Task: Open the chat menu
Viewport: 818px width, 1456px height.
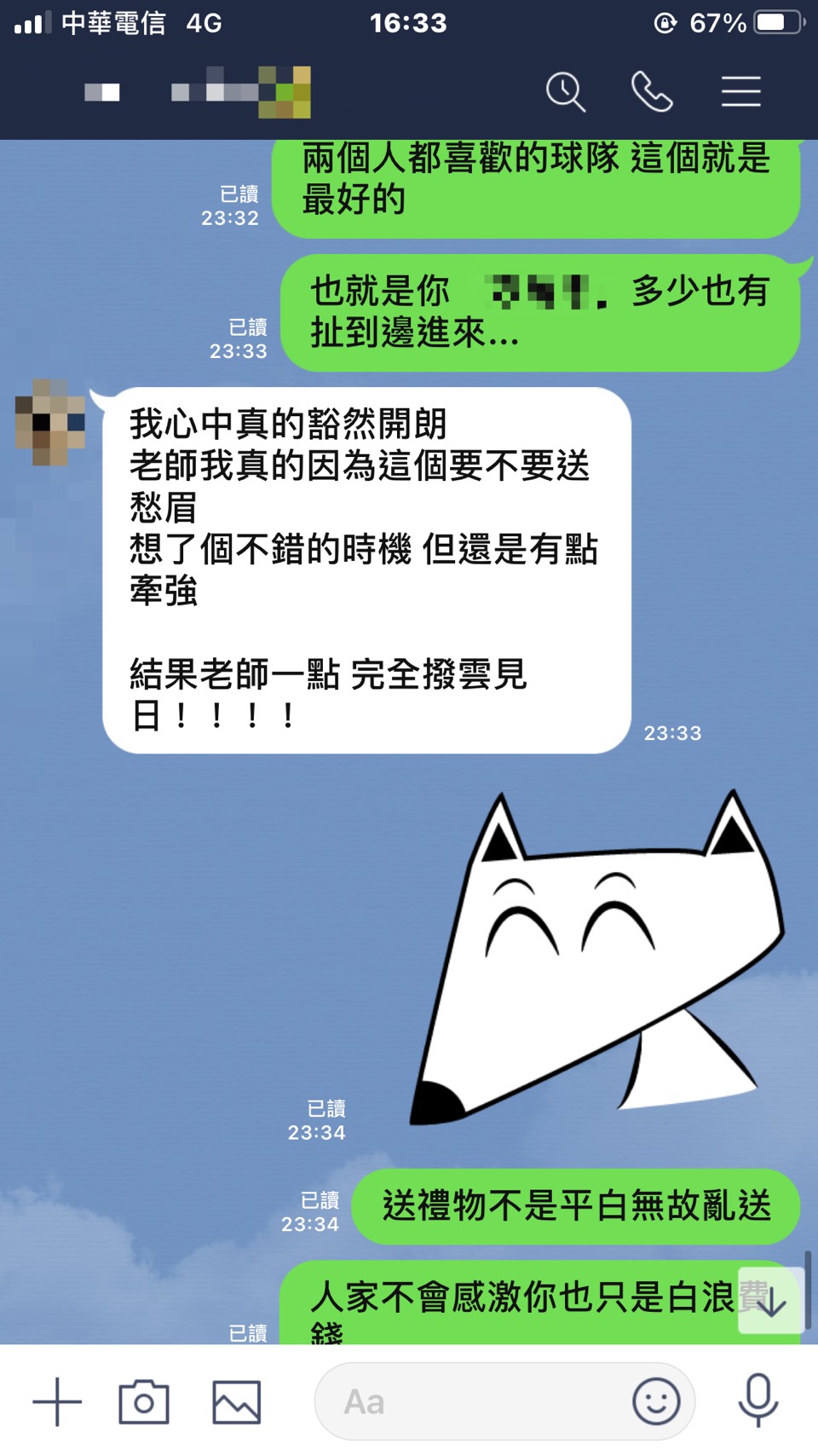Action: click(740, 91)
